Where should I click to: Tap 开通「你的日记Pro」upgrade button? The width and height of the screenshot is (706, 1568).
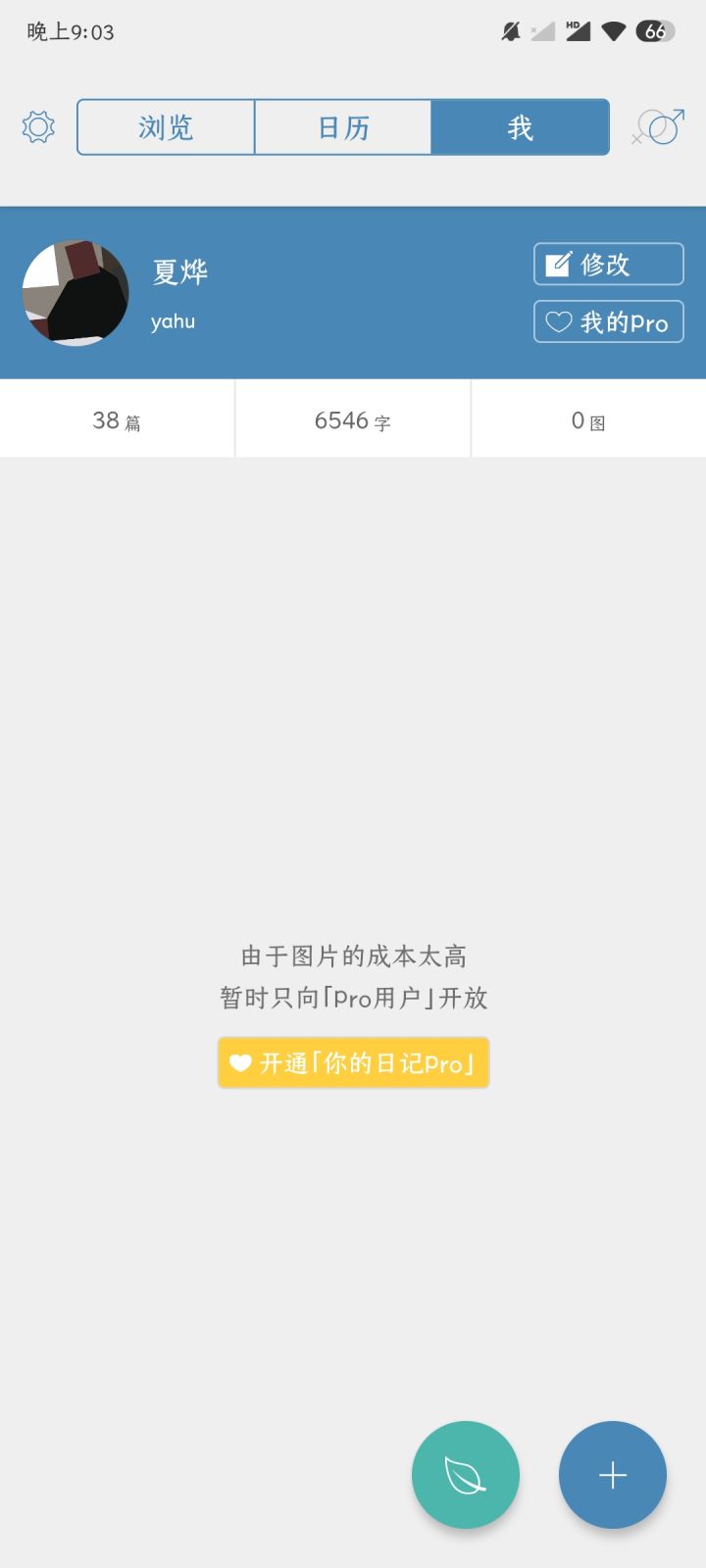click(353, 1062)
